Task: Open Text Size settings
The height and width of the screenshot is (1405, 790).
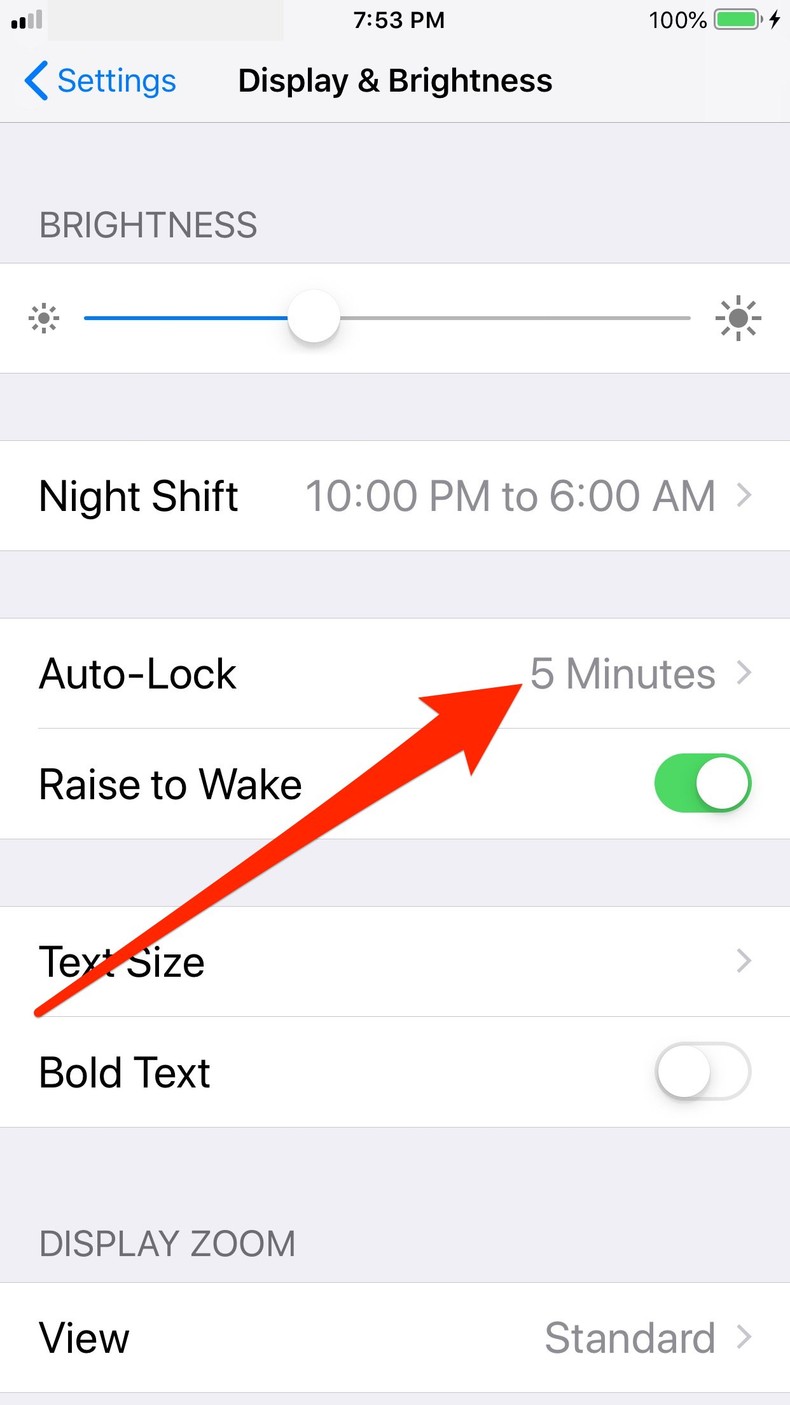Action: [x=395, y=962]
